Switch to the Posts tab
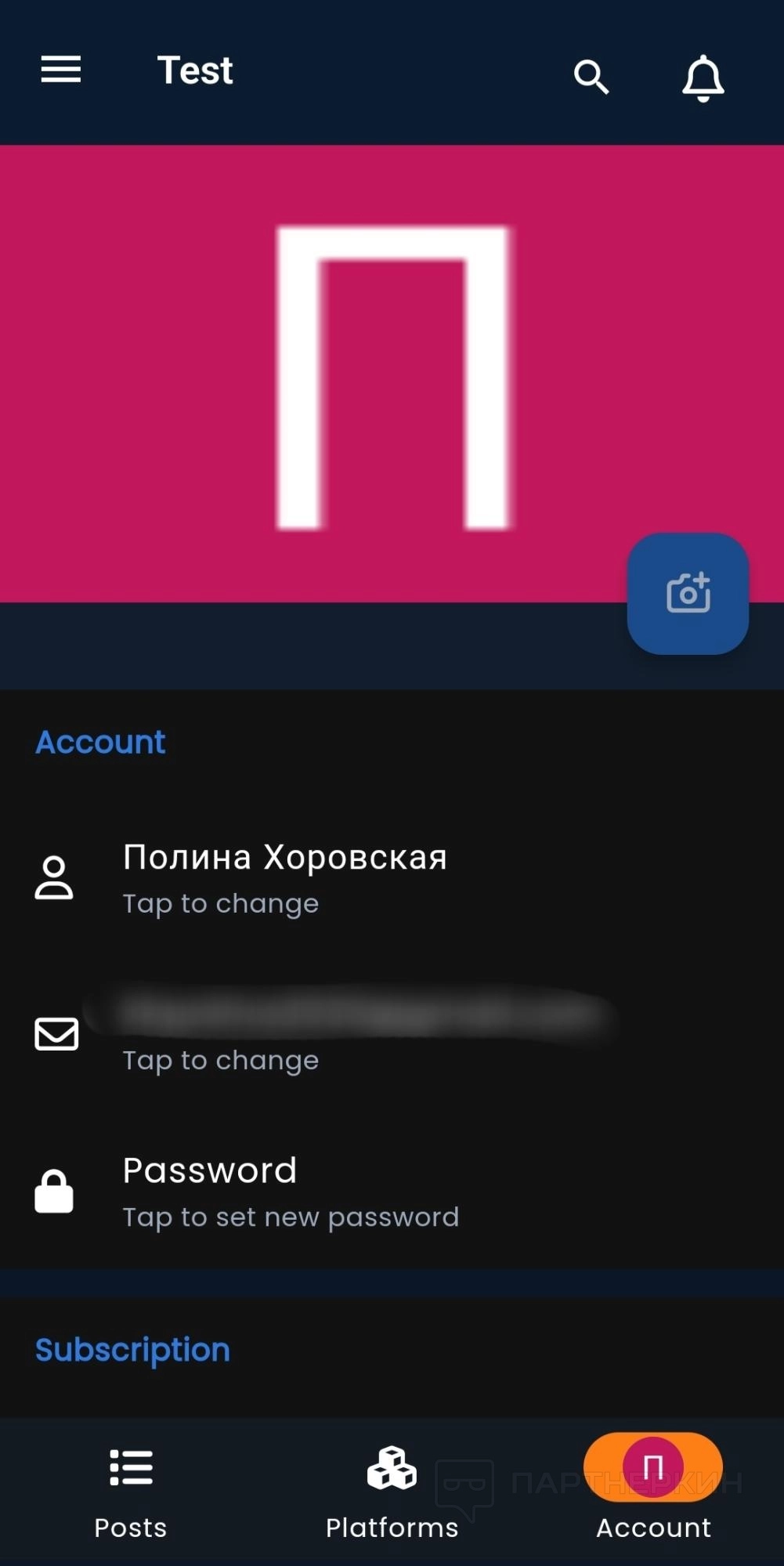784x1566 pixels. pyautogui.click(x=131, y=1492)
